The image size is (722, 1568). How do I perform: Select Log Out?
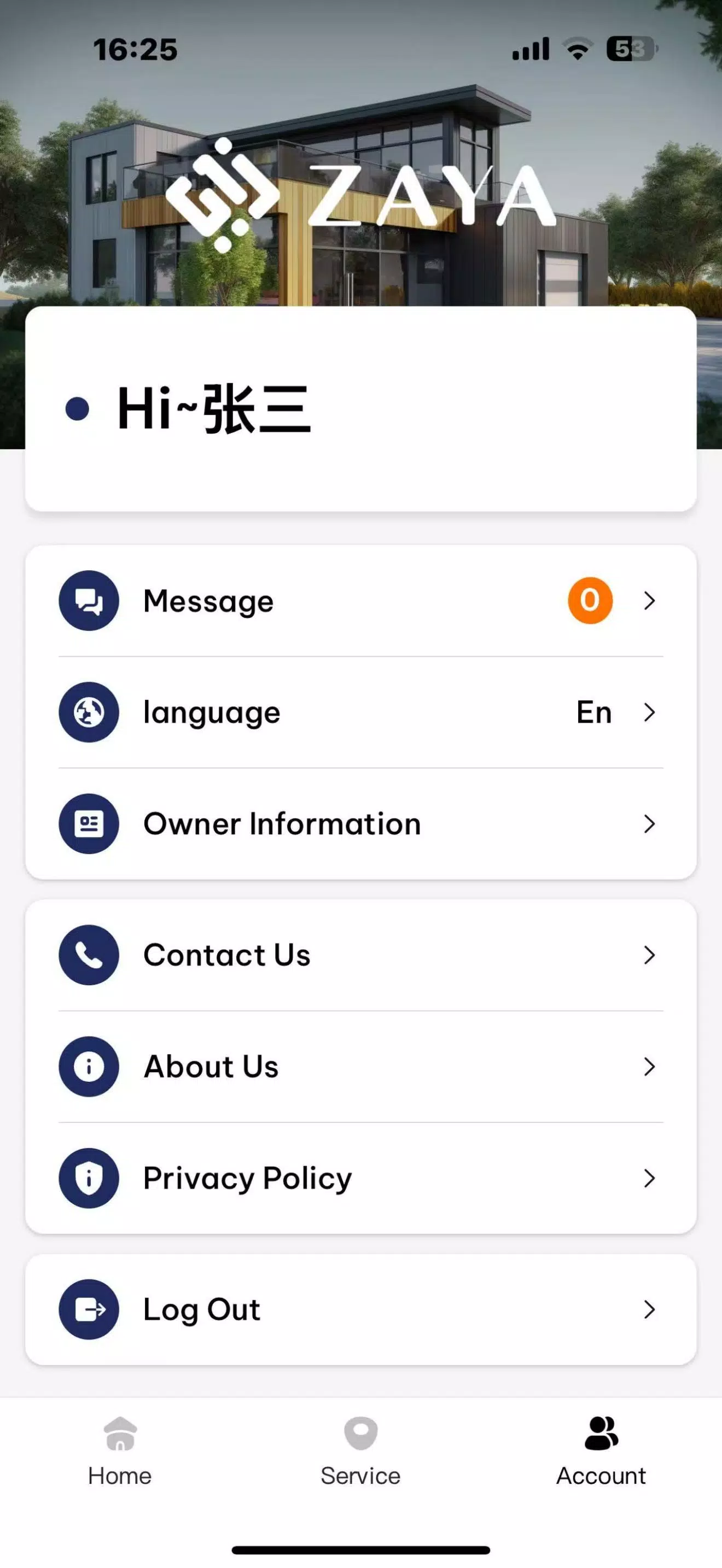coord(360,1309)
